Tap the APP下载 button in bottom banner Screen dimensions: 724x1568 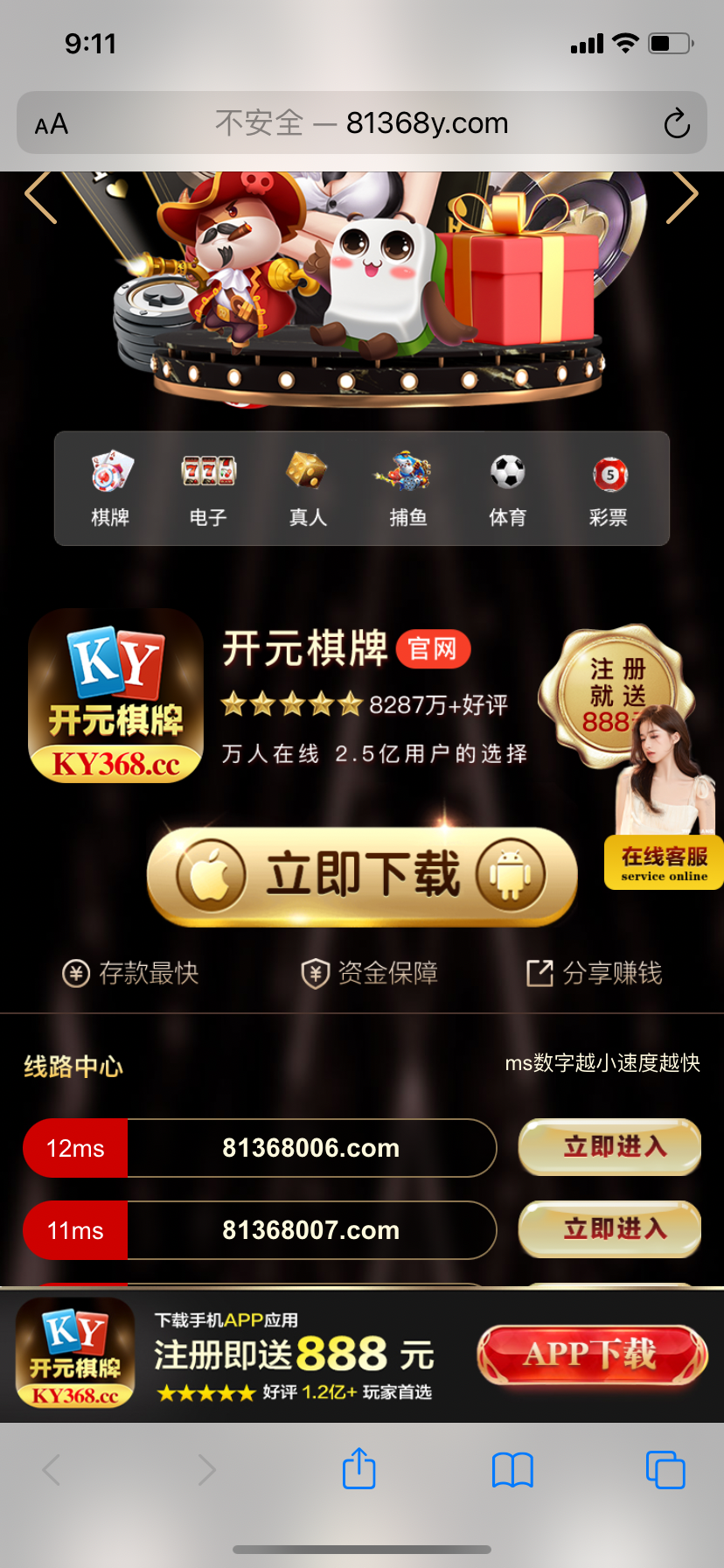point(591,1354)
